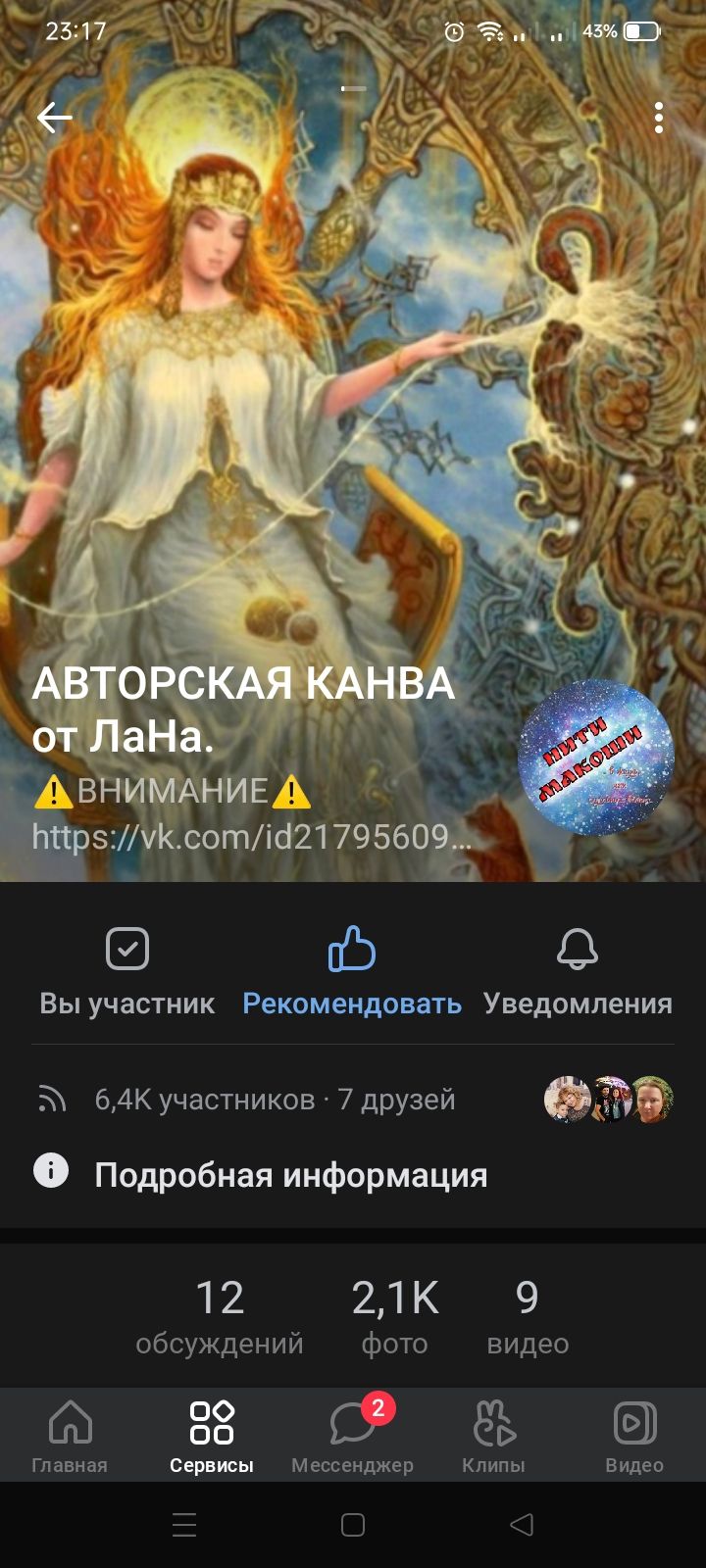The image size is (706, 1568).
Task: Switch to the Клипы tab
Action: [493, 1436]
